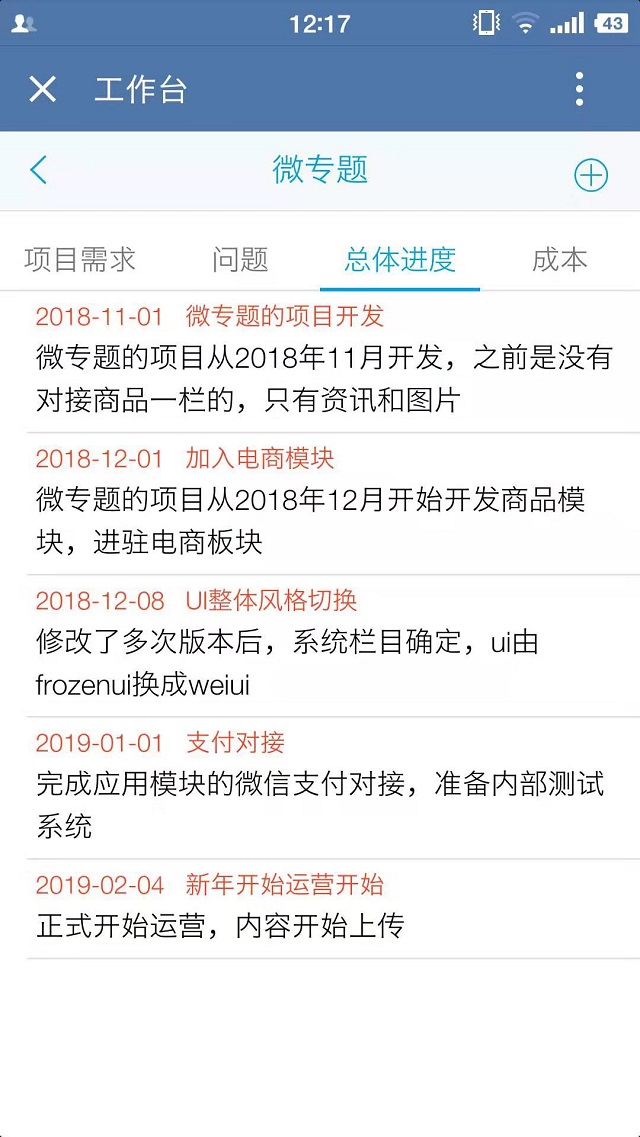Open the 加入电商模块 entry
This screenshot has width=640, height=1137.
[320, 502]
